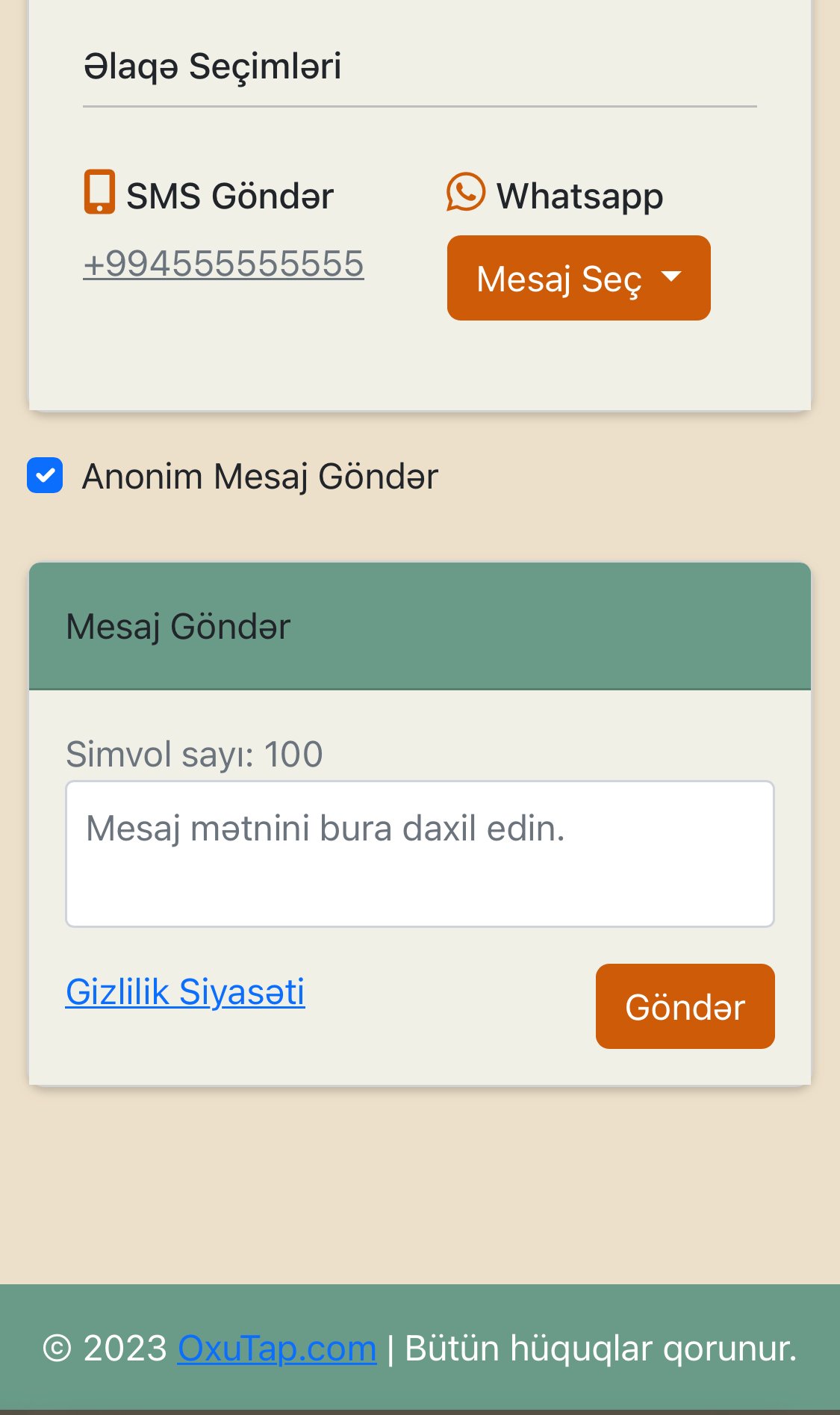Open the OxuTap.com footer link
The height and width of the screenshot is (1415, 840).
pyautogui.click(x=276, y=1349)
